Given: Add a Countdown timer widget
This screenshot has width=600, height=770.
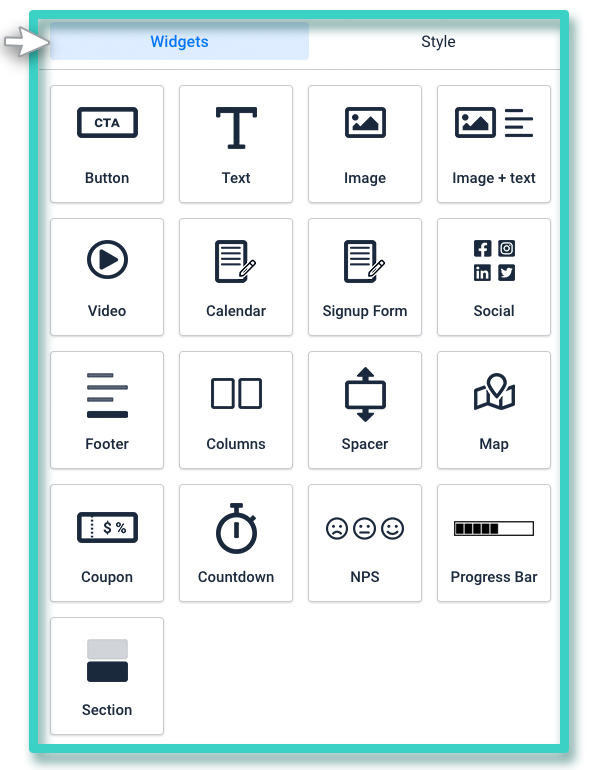Looking at the screenshot, I should 236,542.
